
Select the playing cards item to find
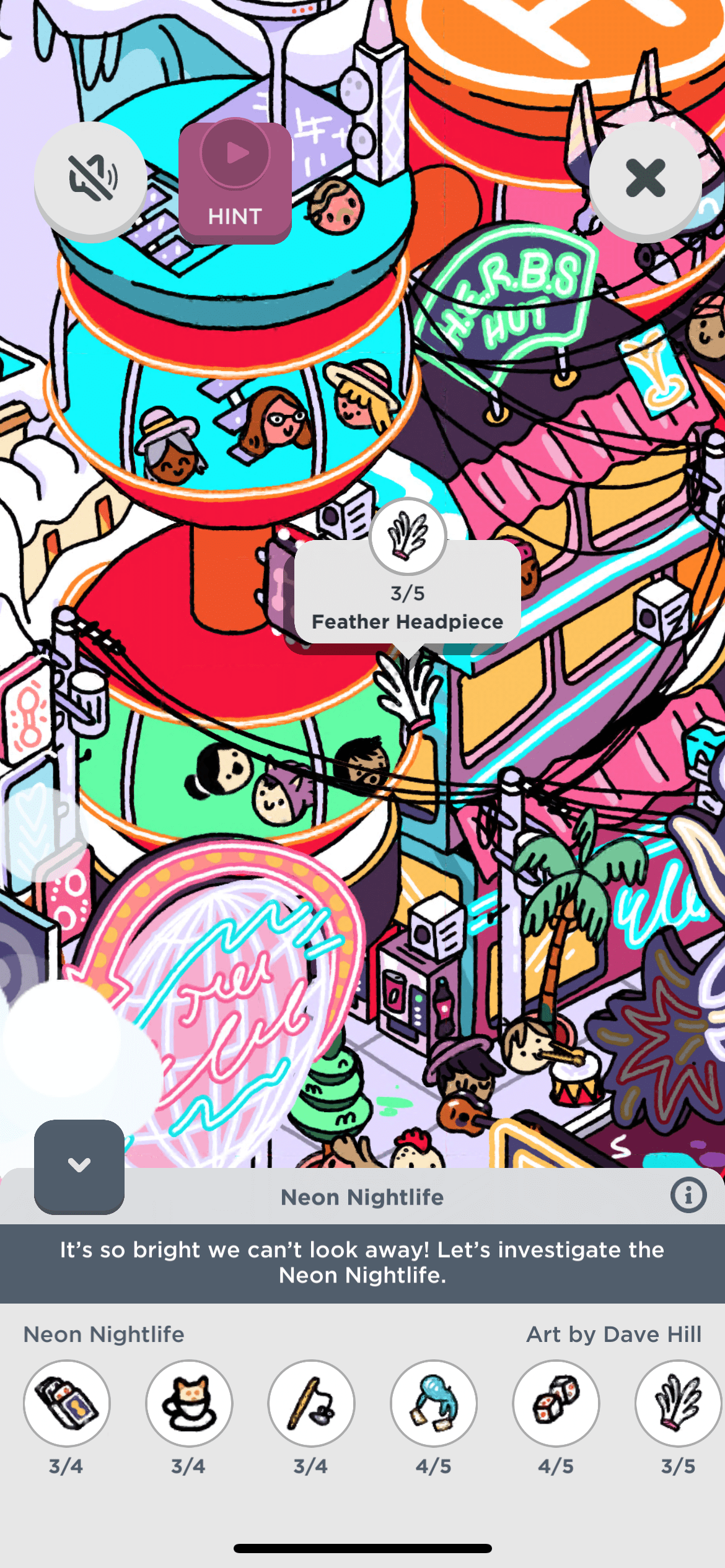click(67, 1403)
